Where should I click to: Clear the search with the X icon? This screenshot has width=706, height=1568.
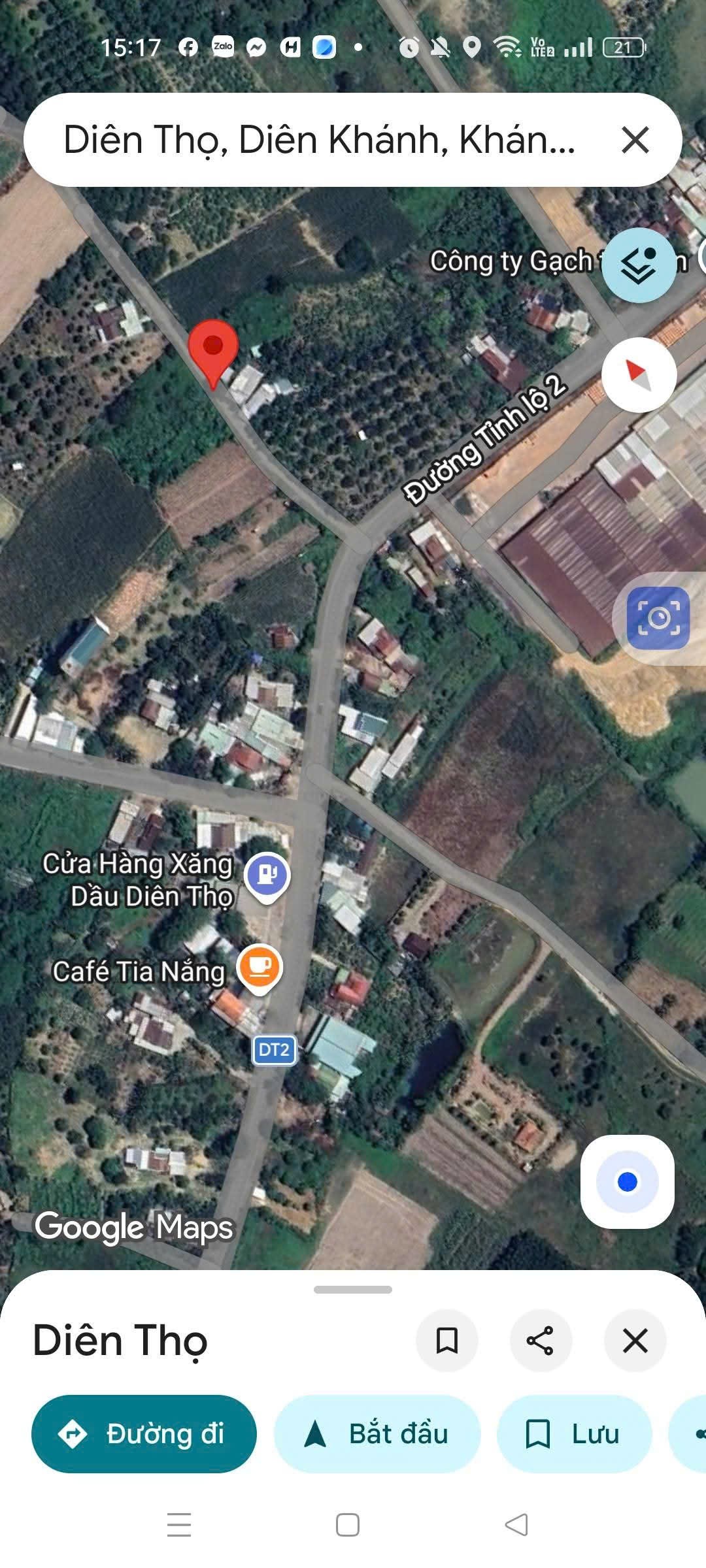coord(635,140)
